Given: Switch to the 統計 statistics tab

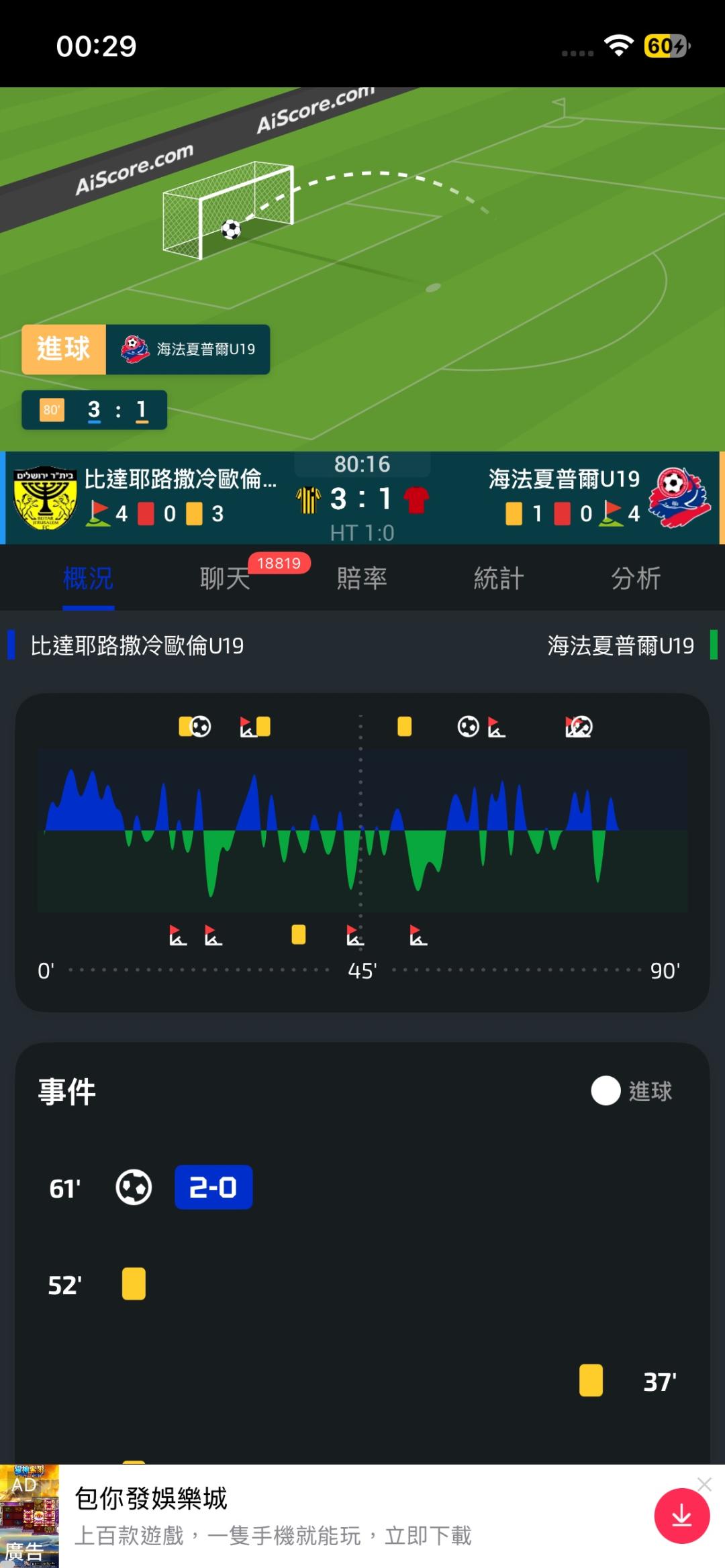Looking at the screenshot, I should point(499,578).
